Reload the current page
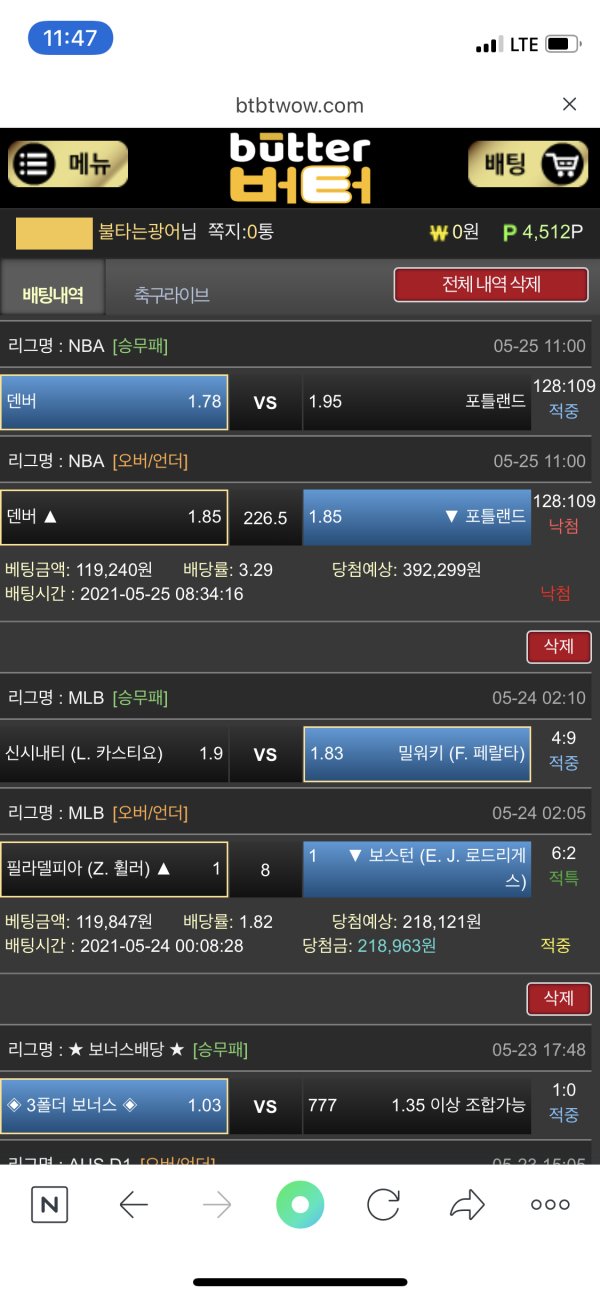 (383, 1205)
